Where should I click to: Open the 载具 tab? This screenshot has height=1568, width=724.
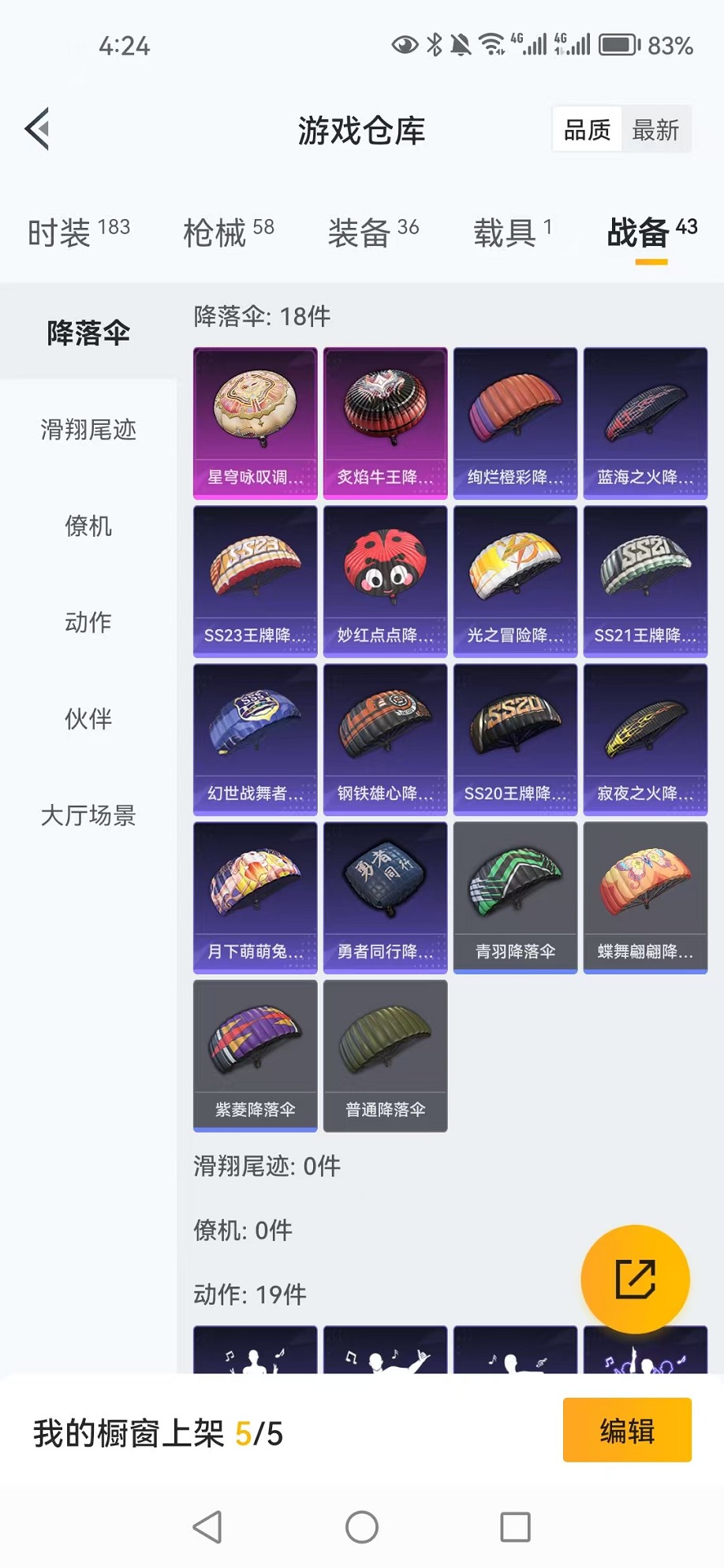tap(512, 232)
